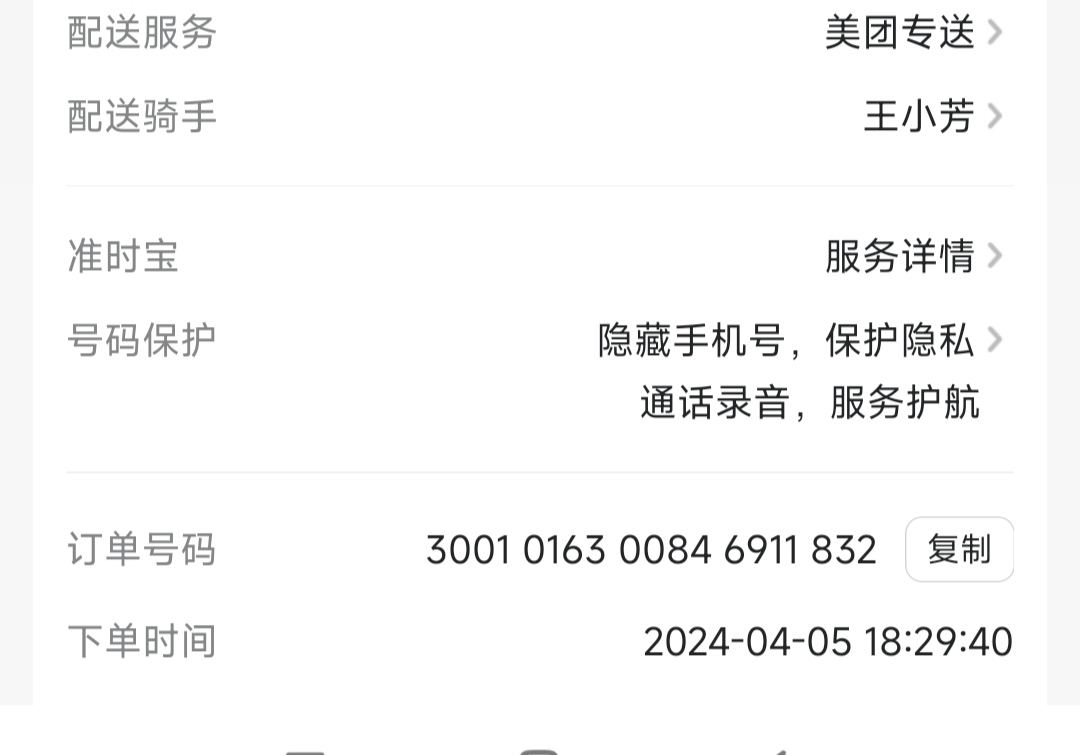View delivery rider 王小芳 details
The height and width of the screenshot is (755, 1080).
click(930, 117)
